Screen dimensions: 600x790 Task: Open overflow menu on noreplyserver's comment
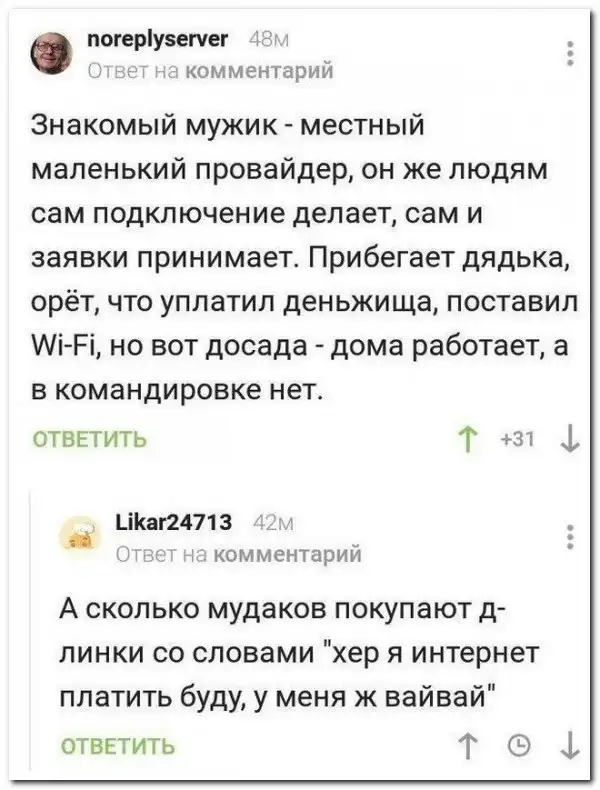pyautogui.click(x=570, y=52)
